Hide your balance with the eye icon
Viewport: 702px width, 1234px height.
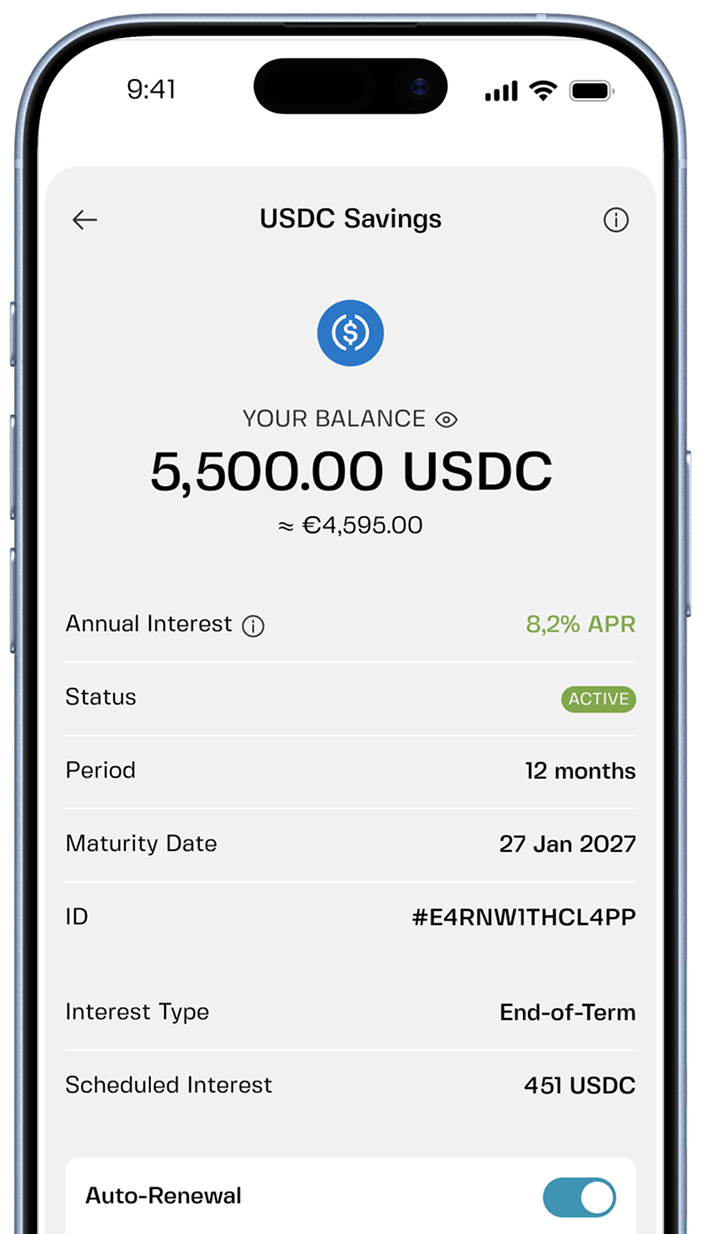click(446, 419)
